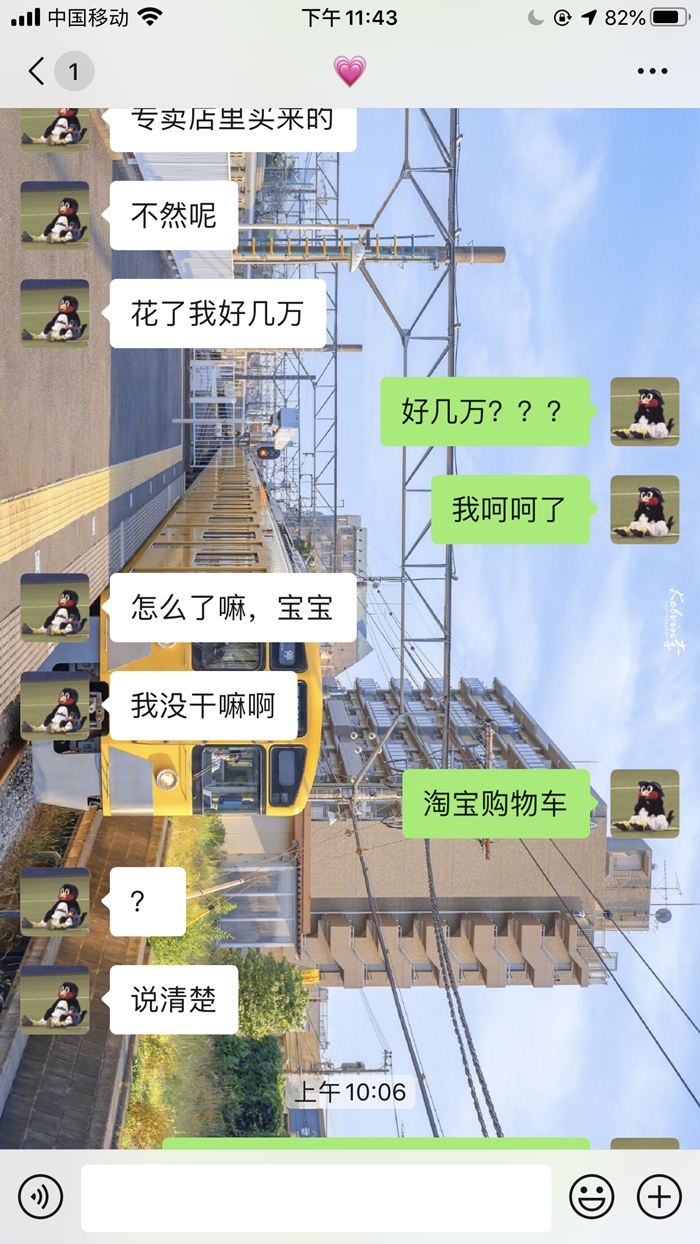Tap the avatar next to 花了我好几万

55,313
